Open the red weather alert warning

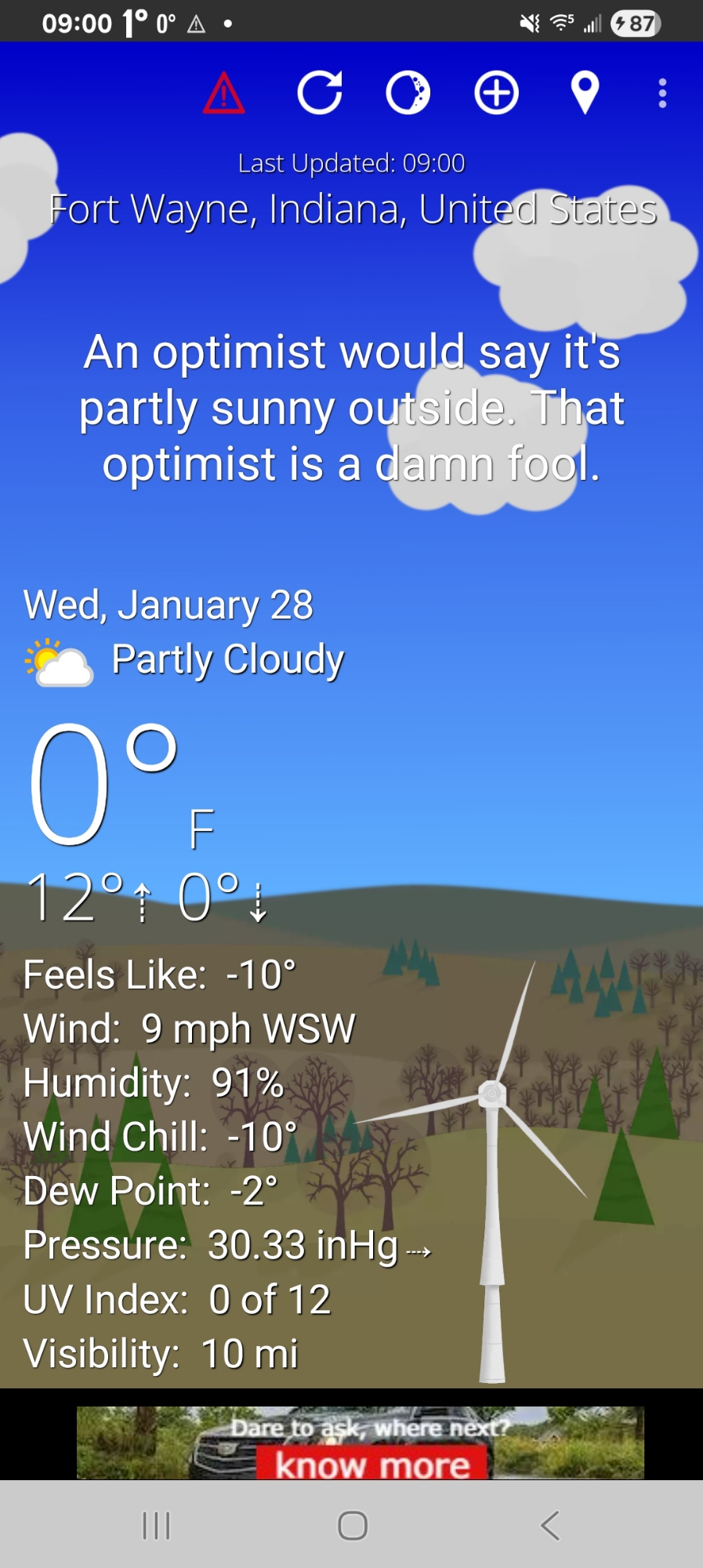point(224,94)
